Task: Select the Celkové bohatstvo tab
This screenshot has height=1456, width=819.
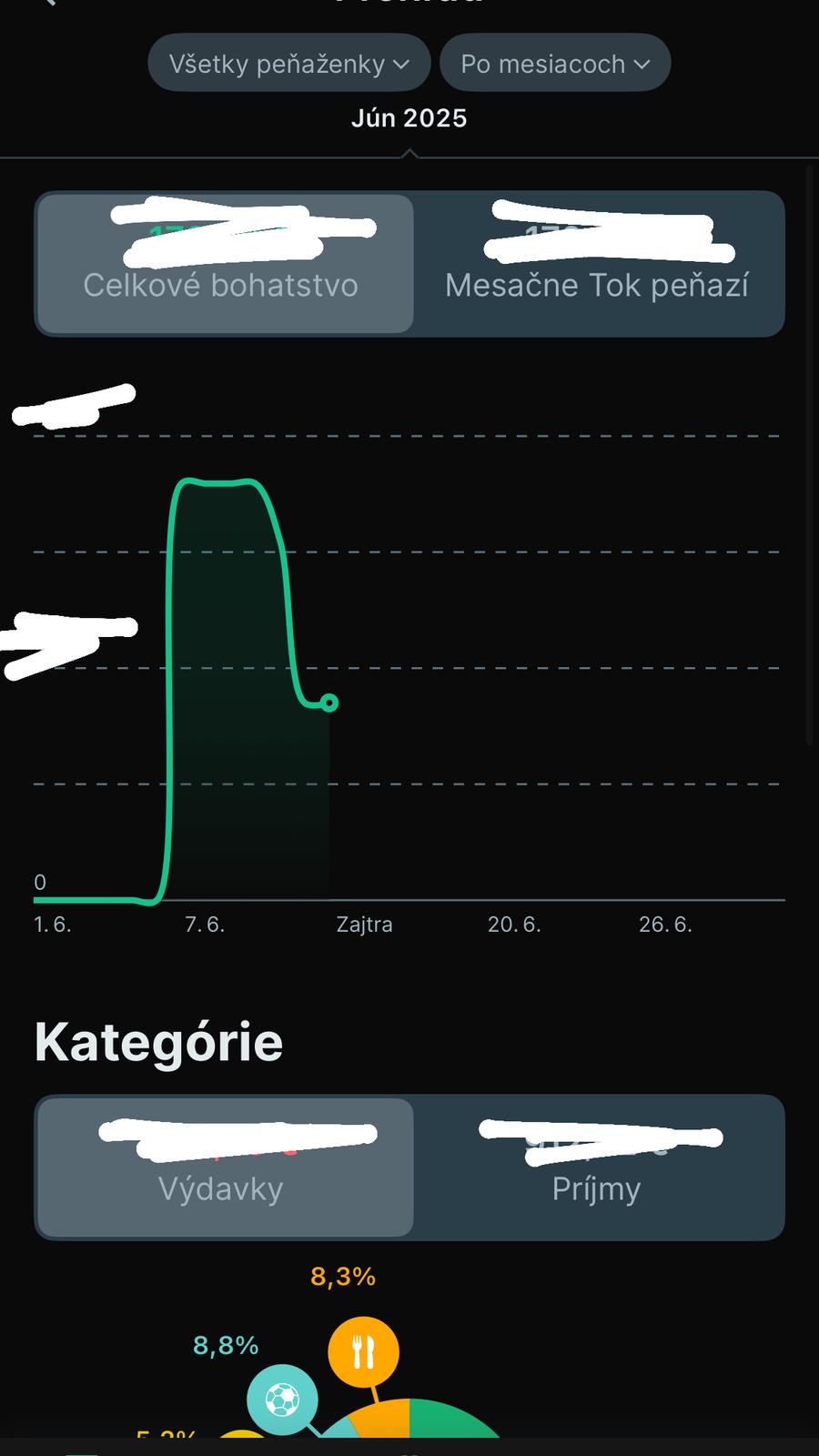Action: click(225, 264)
